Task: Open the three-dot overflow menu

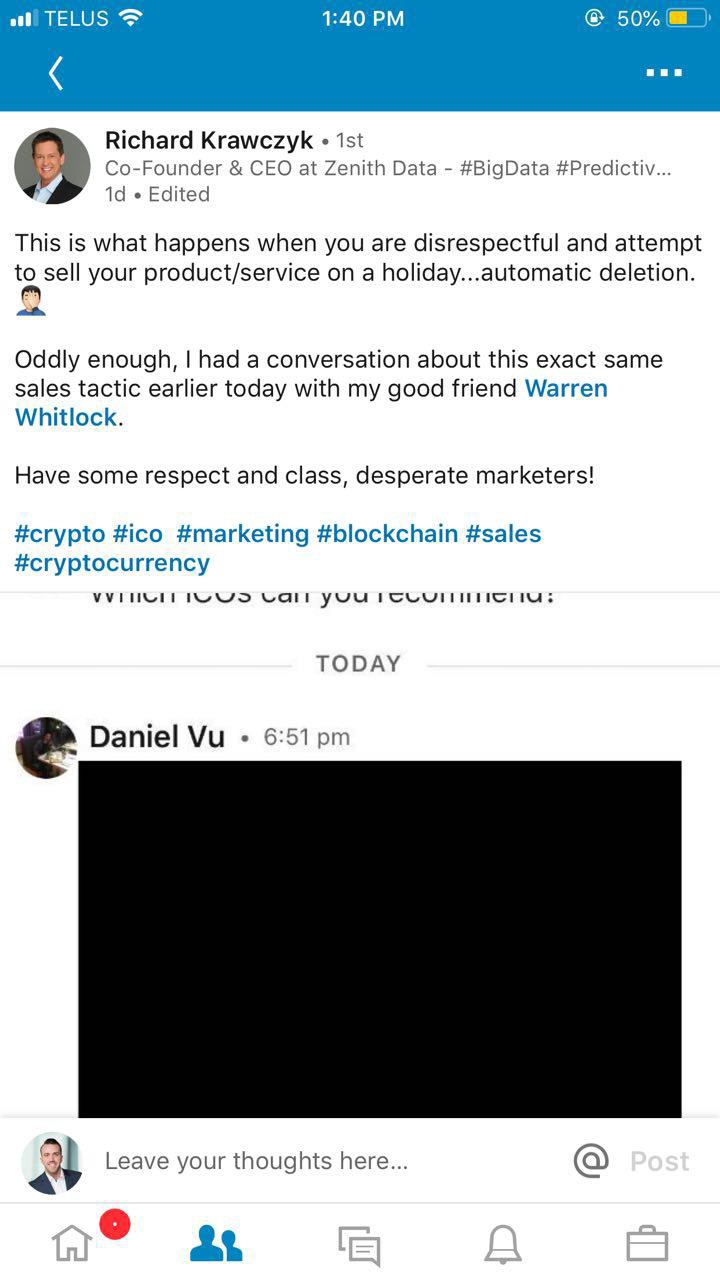Action: pos(664,73)
